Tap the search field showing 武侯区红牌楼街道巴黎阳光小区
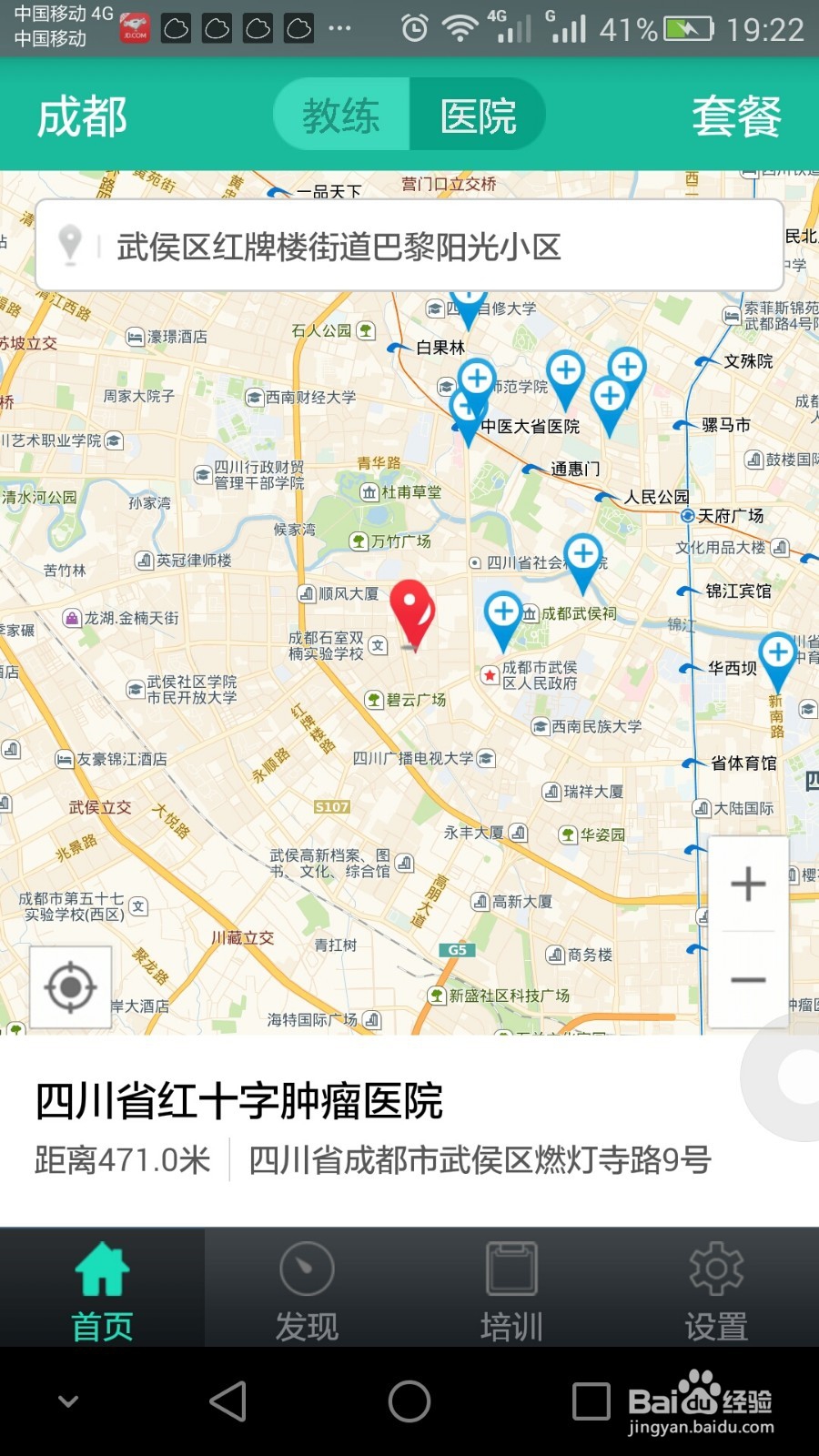The image size is (819, 1456). click(409, 244)
